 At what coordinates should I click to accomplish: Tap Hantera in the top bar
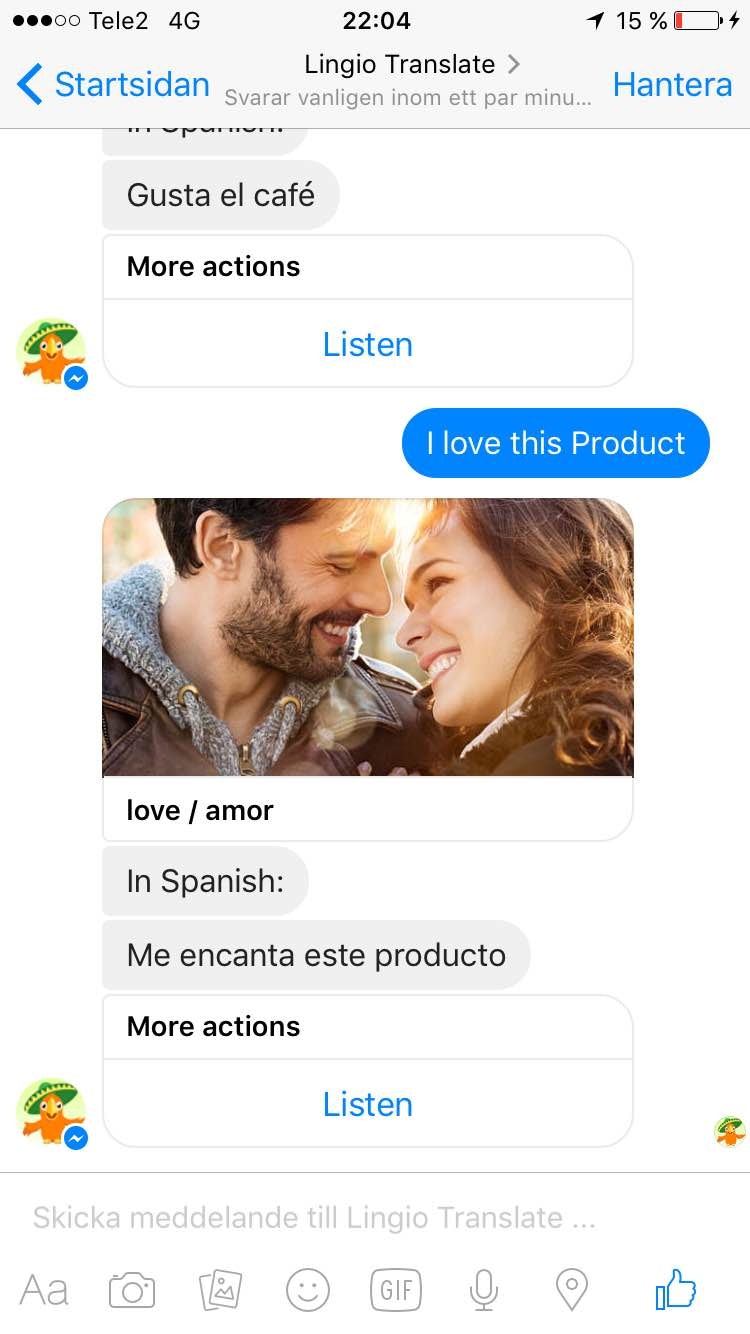pyautogui.click(x=672, y=84)
